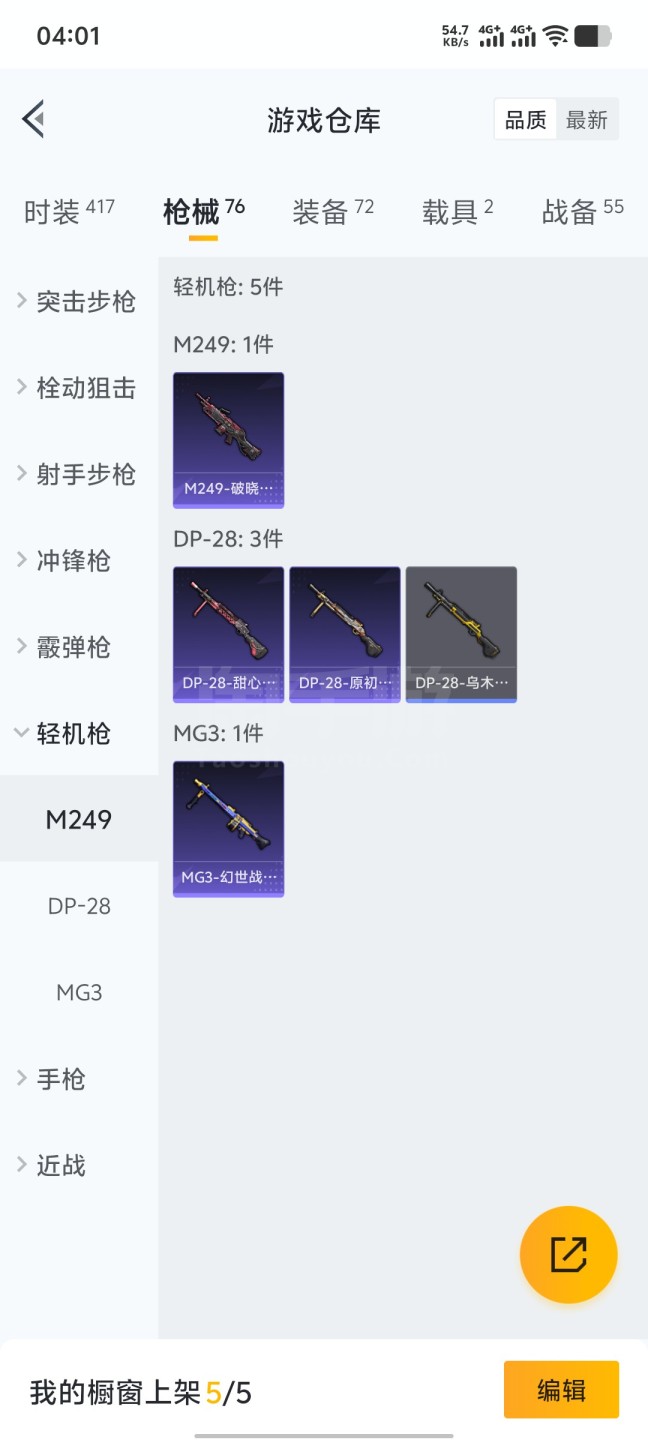Open the 载具 tab

click(x=458, y=211)
